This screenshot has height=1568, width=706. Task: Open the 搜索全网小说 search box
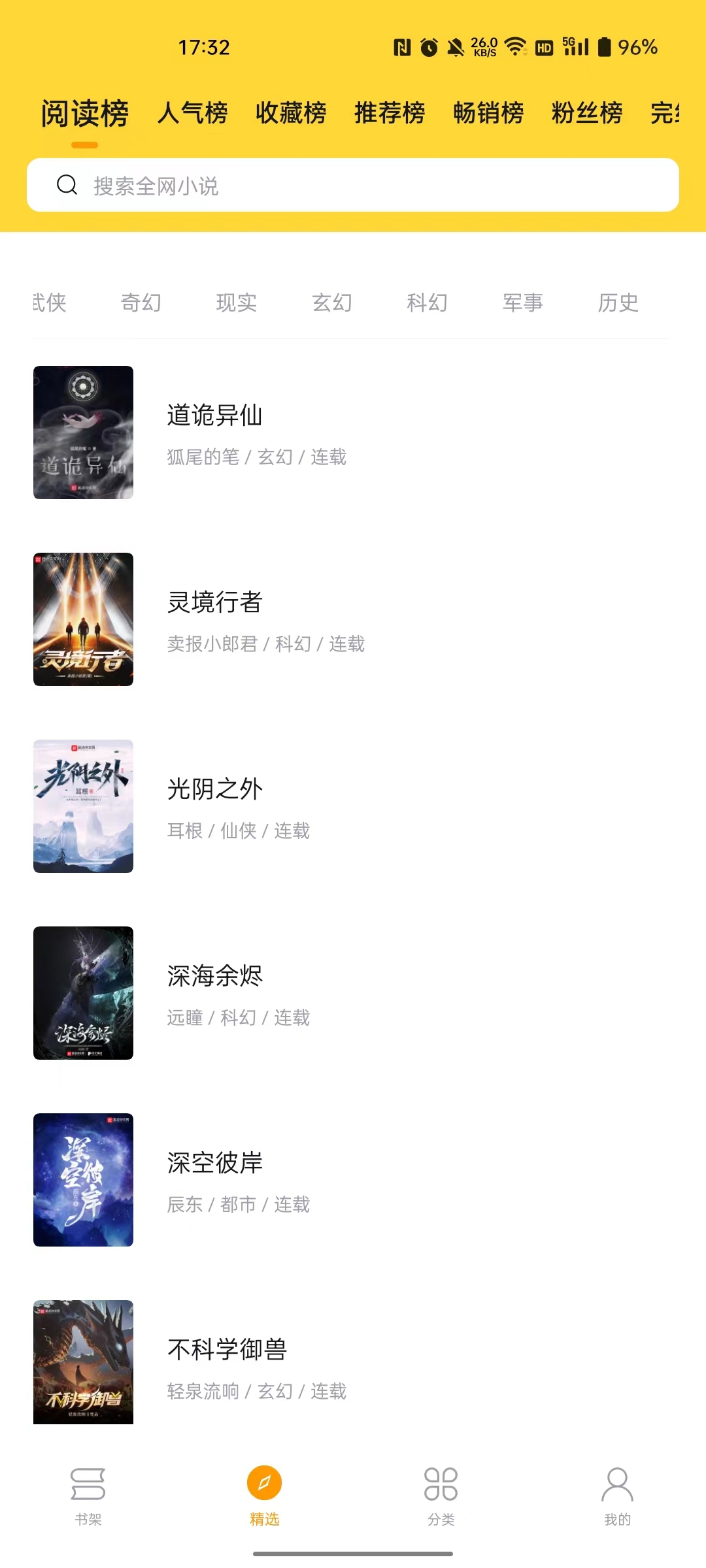[x=353, y=186]
